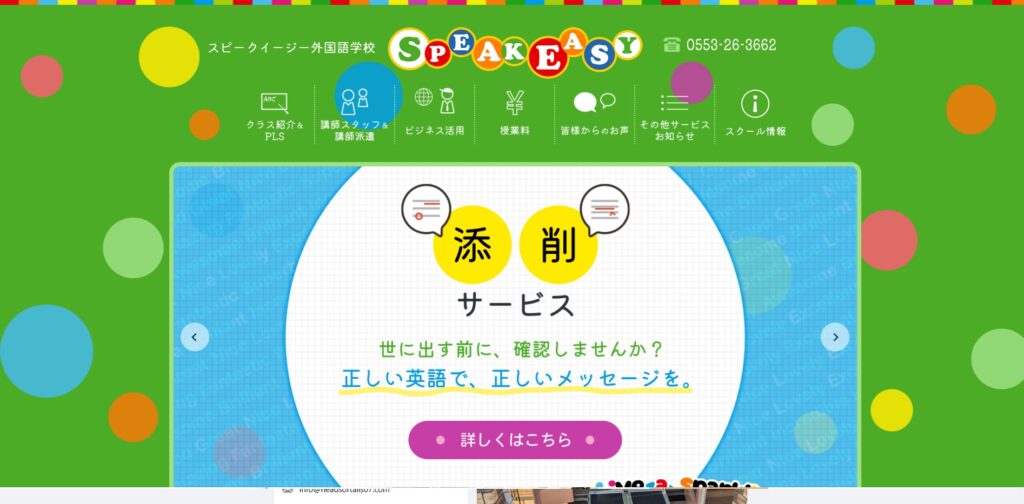The image size is (1024, 504).
Task: Open the クラス紹介＆PLS menu item
Action: pos(274,116)
